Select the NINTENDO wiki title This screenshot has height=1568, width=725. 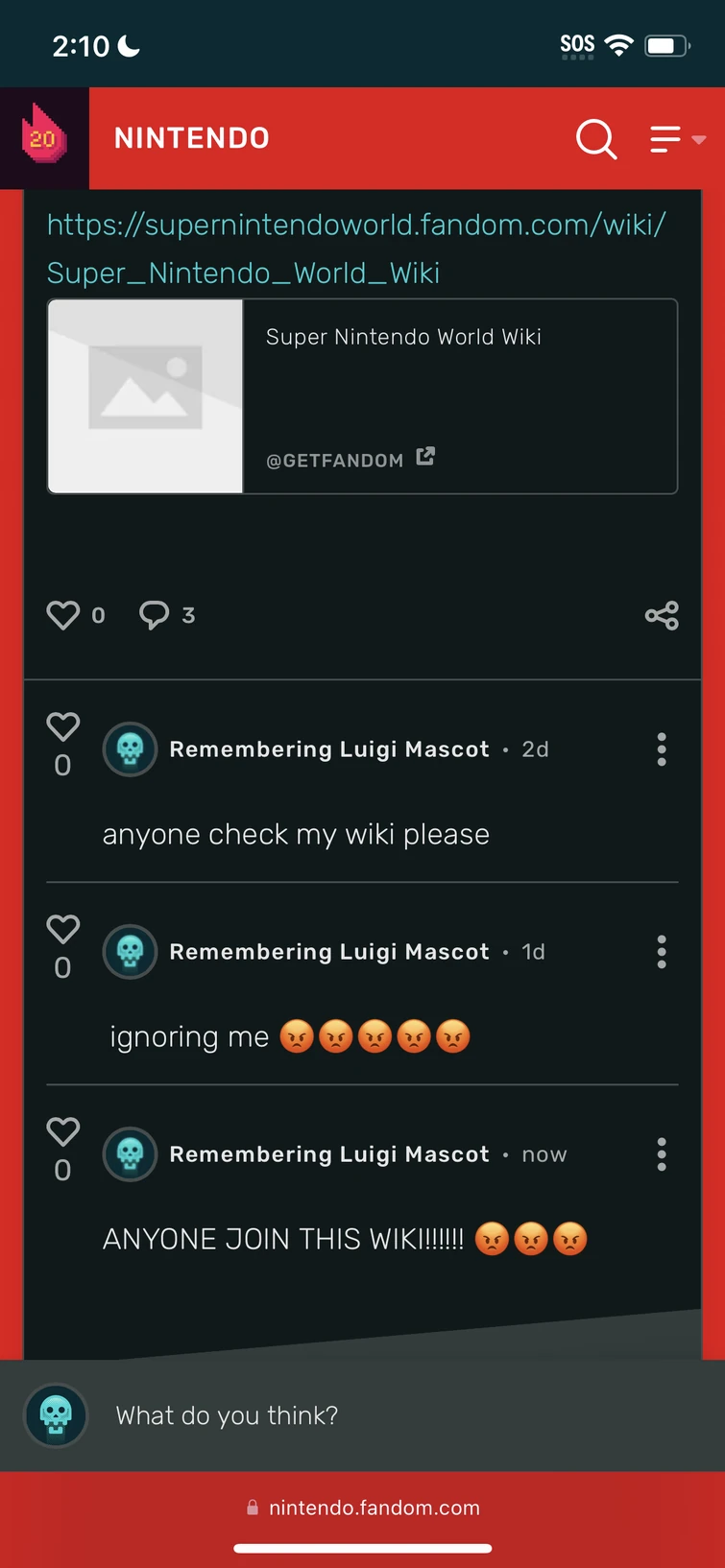click(x=191, y=138)
